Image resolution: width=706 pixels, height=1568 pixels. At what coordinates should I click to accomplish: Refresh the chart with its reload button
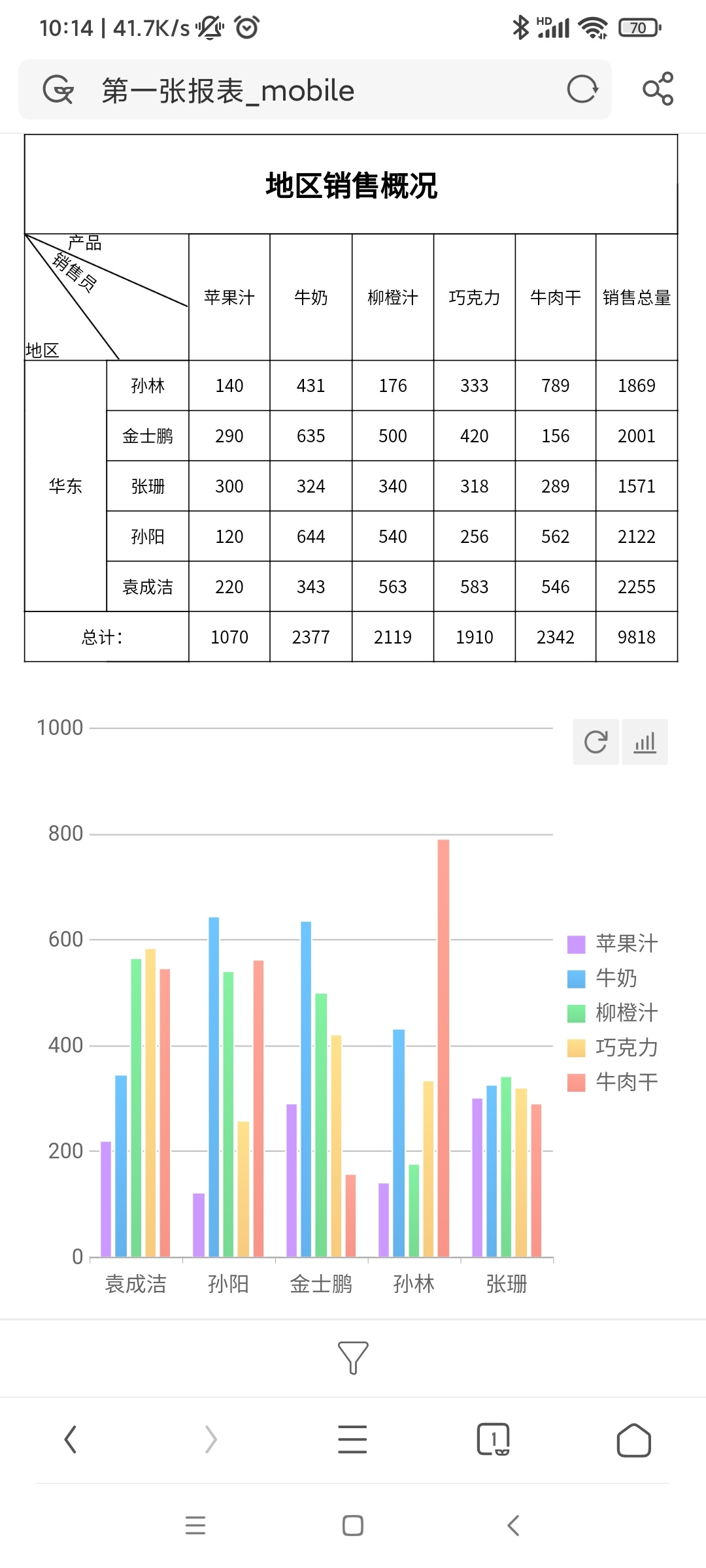[596, 742]
